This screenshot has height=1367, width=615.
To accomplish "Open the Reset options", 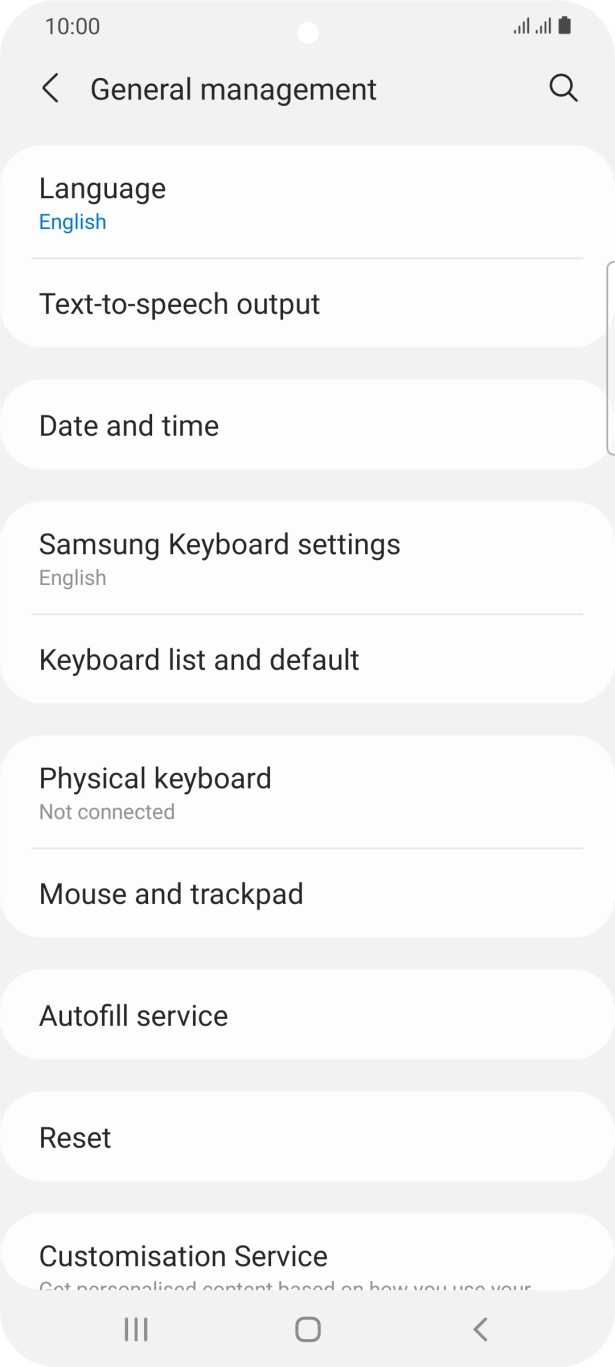I will 306,1138.
